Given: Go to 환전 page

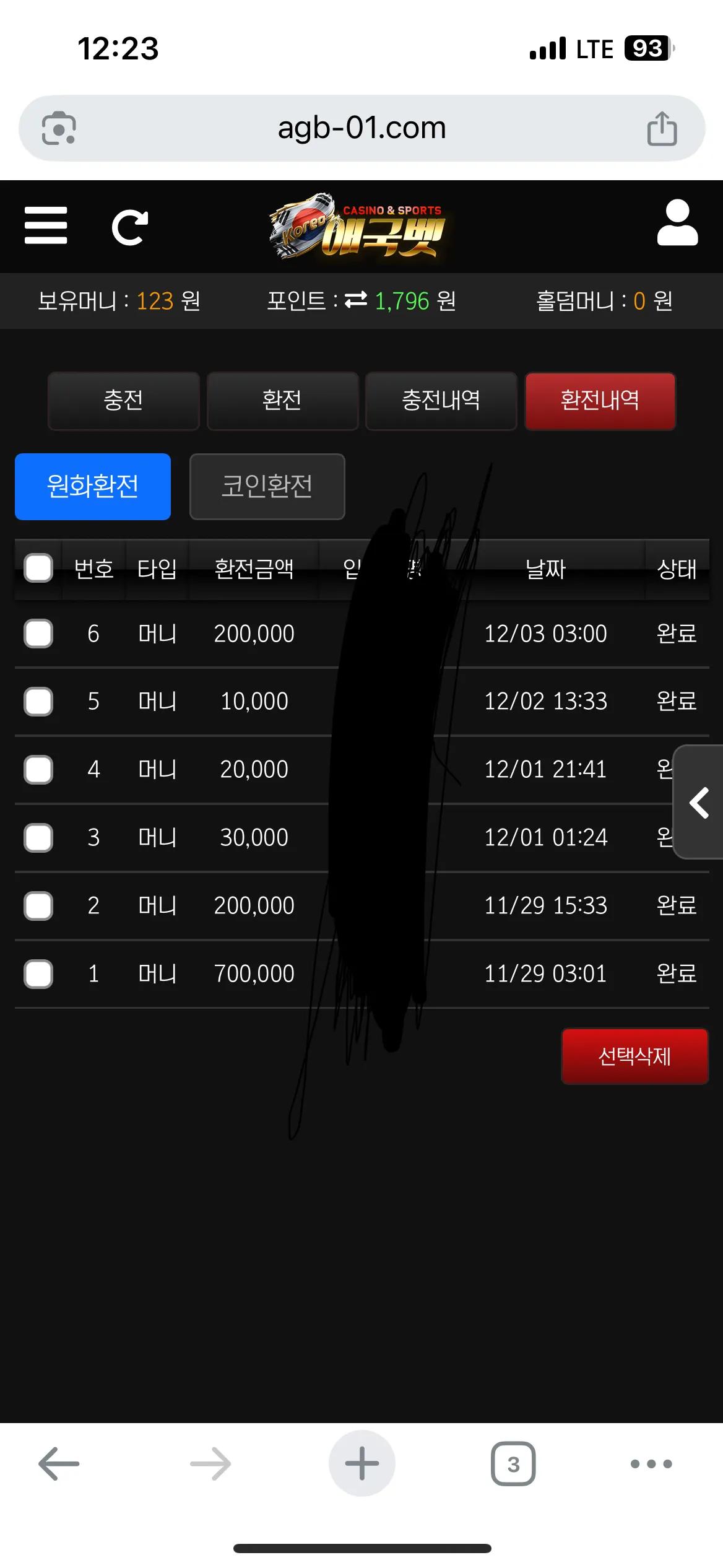Looking at the screenshot, I should [282, 401].
